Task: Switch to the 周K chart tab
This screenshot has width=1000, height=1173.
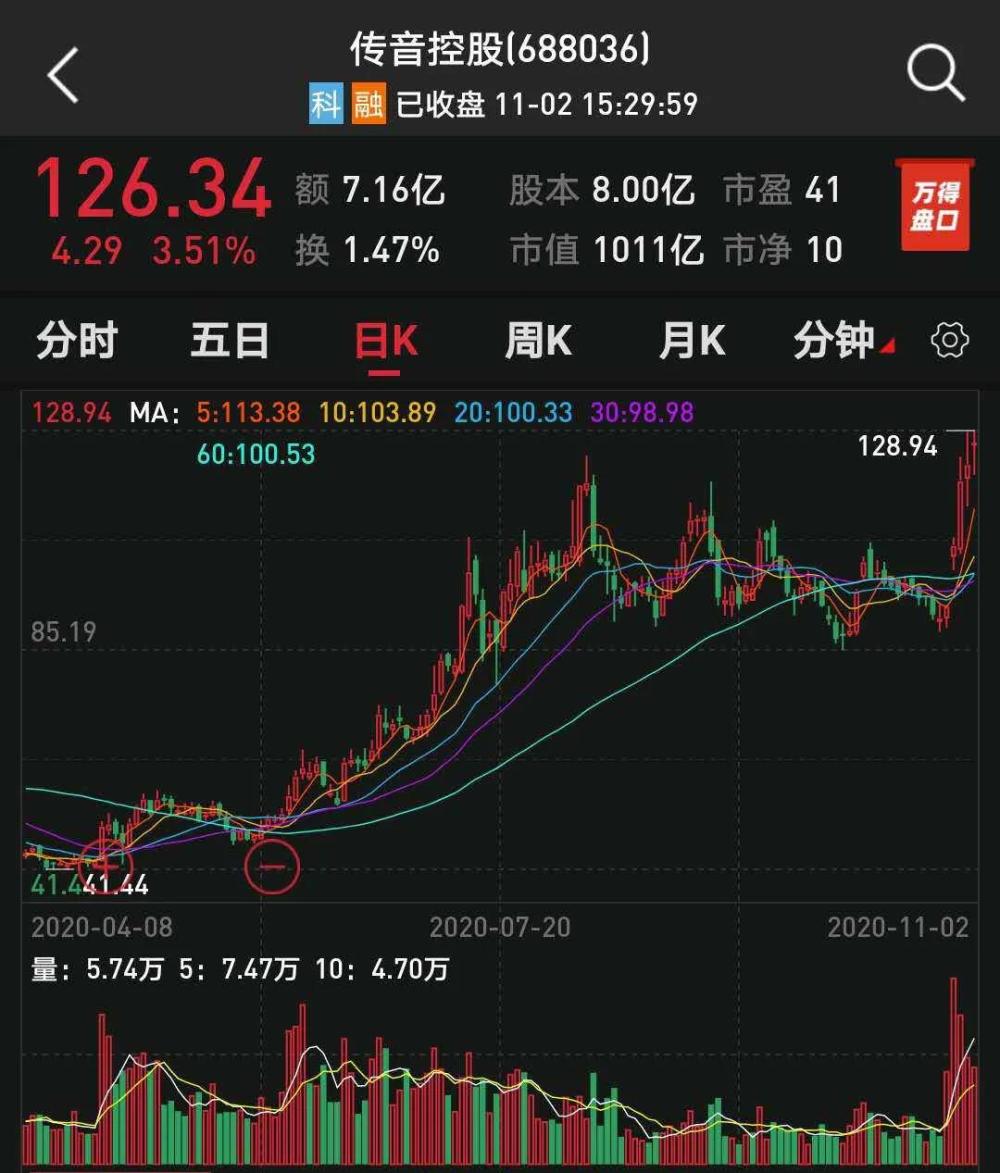Action: click(x=538, y=342)
